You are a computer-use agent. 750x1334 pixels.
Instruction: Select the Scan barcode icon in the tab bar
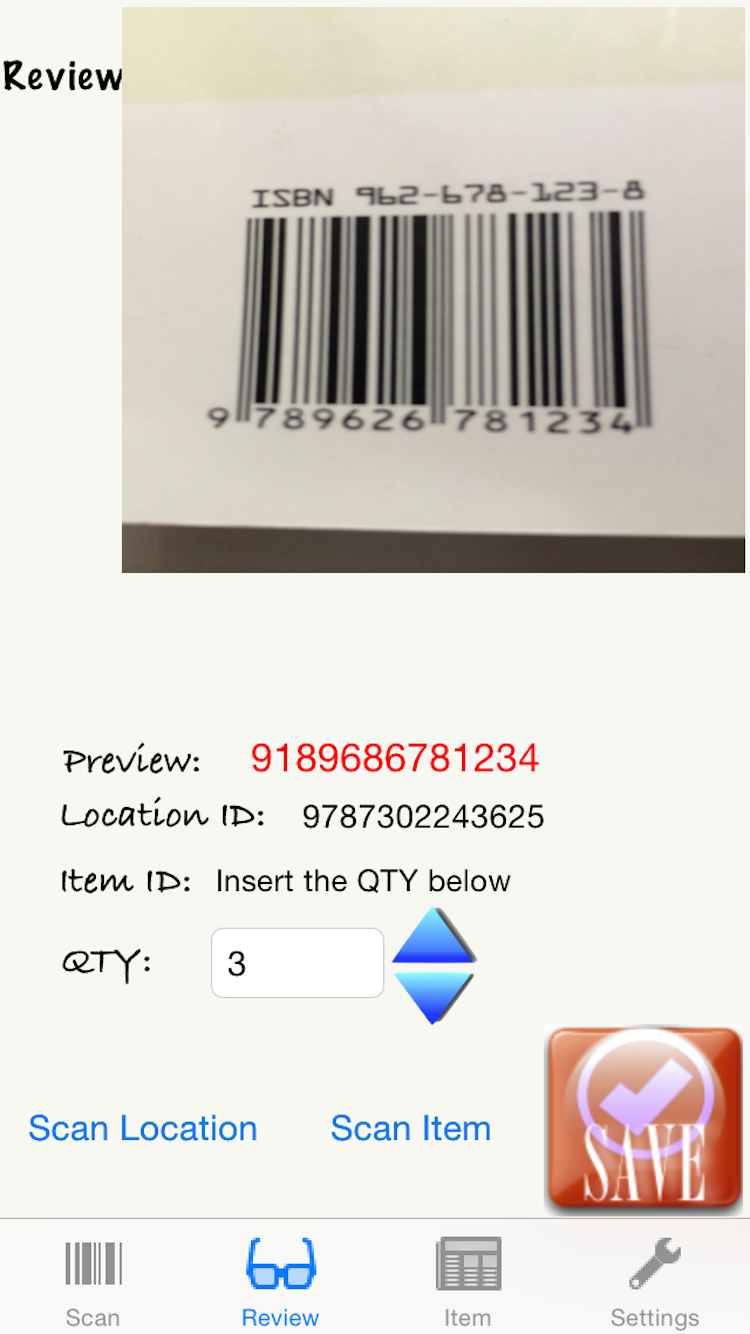[x=93, y=1265]
